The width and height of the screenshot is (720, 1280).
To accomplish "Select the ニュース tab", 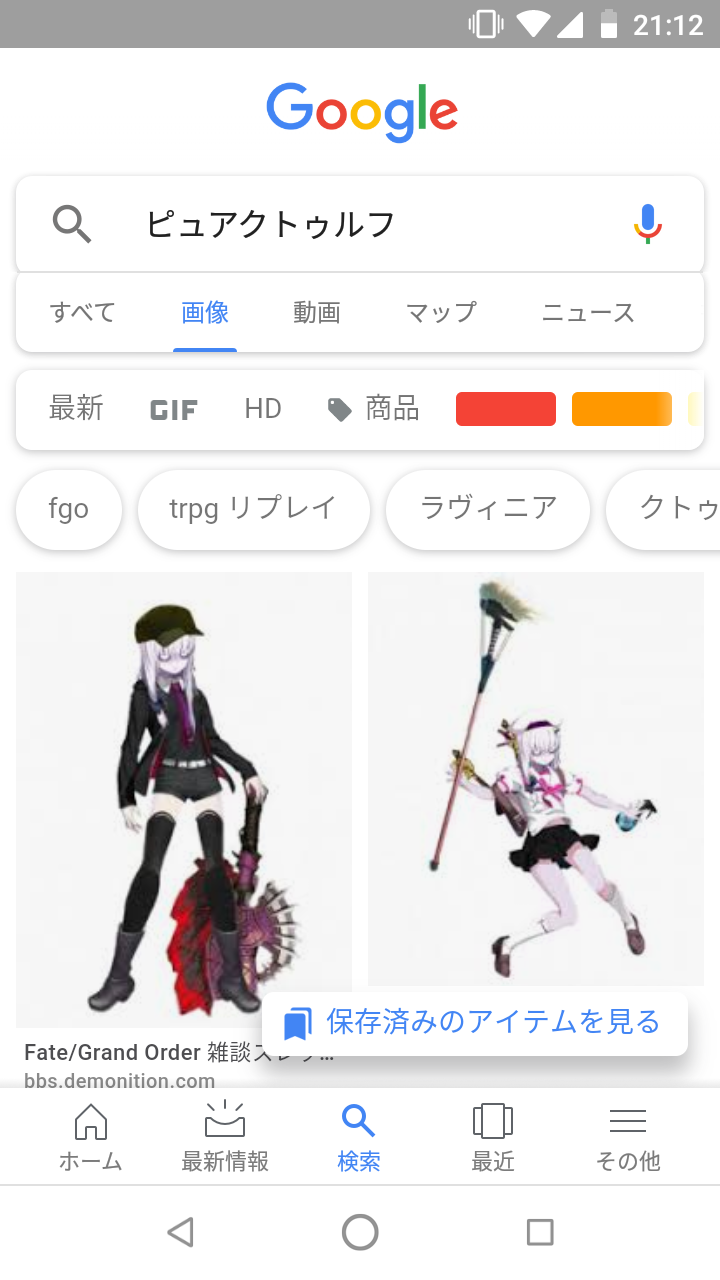I will [588, 313].
